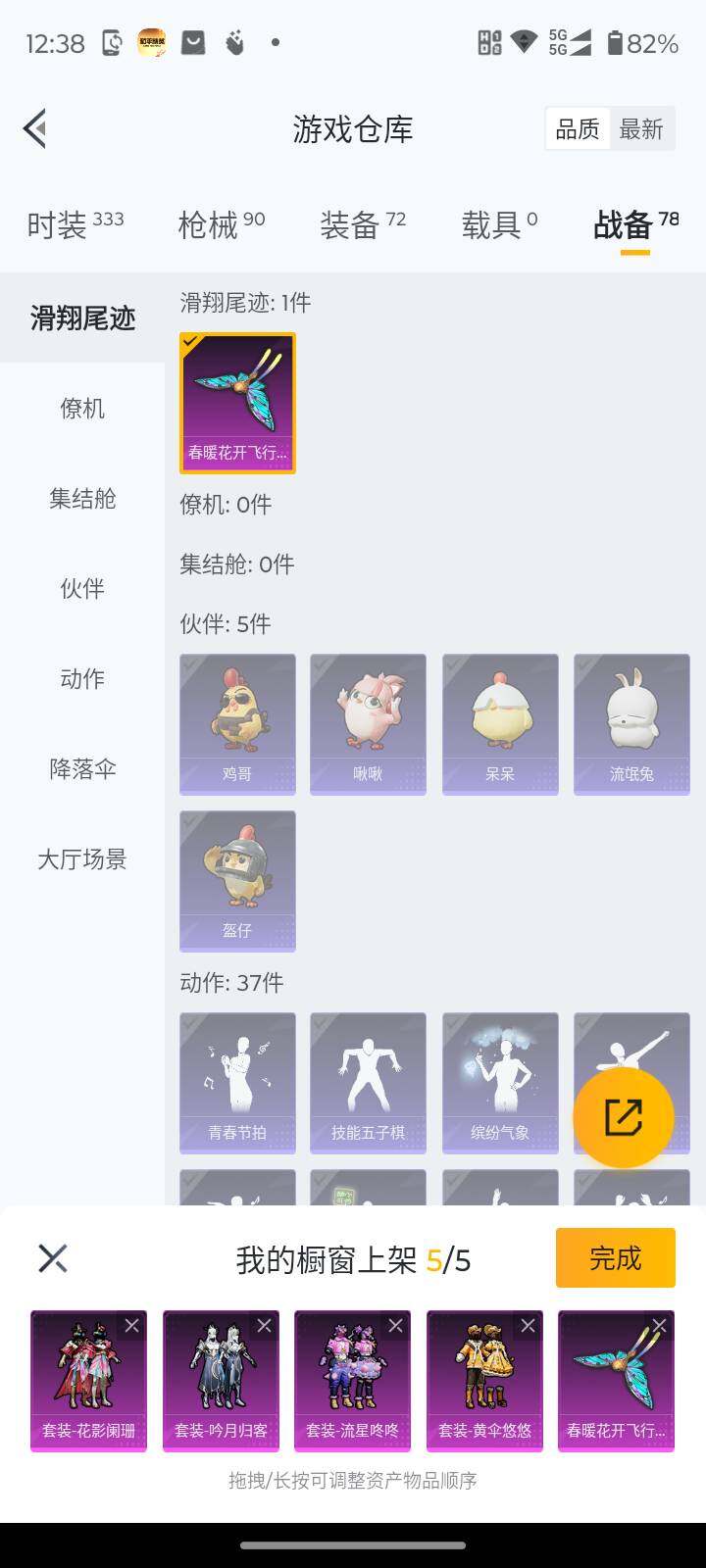The image size is (706, 1568).
Task: Open the 青春节拍 action emote
Action: 236,1081
